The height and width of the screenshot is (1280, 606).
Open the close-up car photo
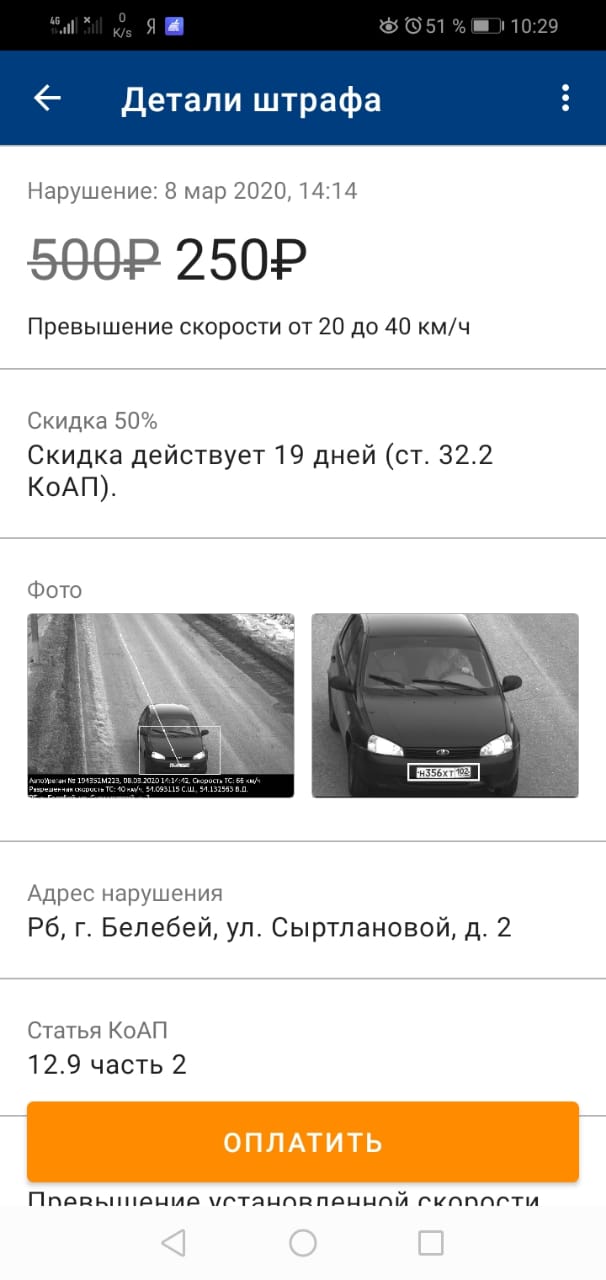(x=445, y=705)
